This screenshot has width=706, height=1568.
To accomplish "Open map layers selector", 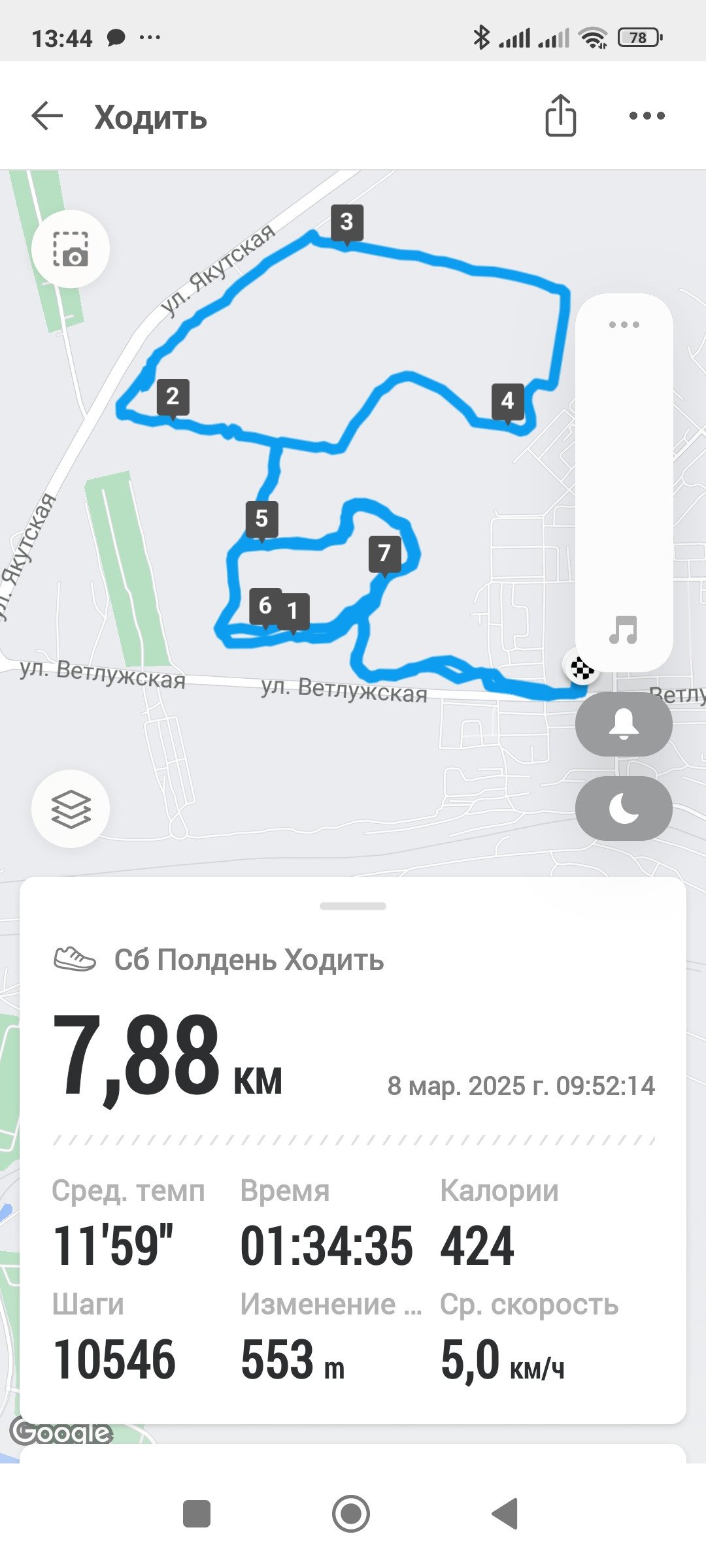I will (x=71, y=809).
